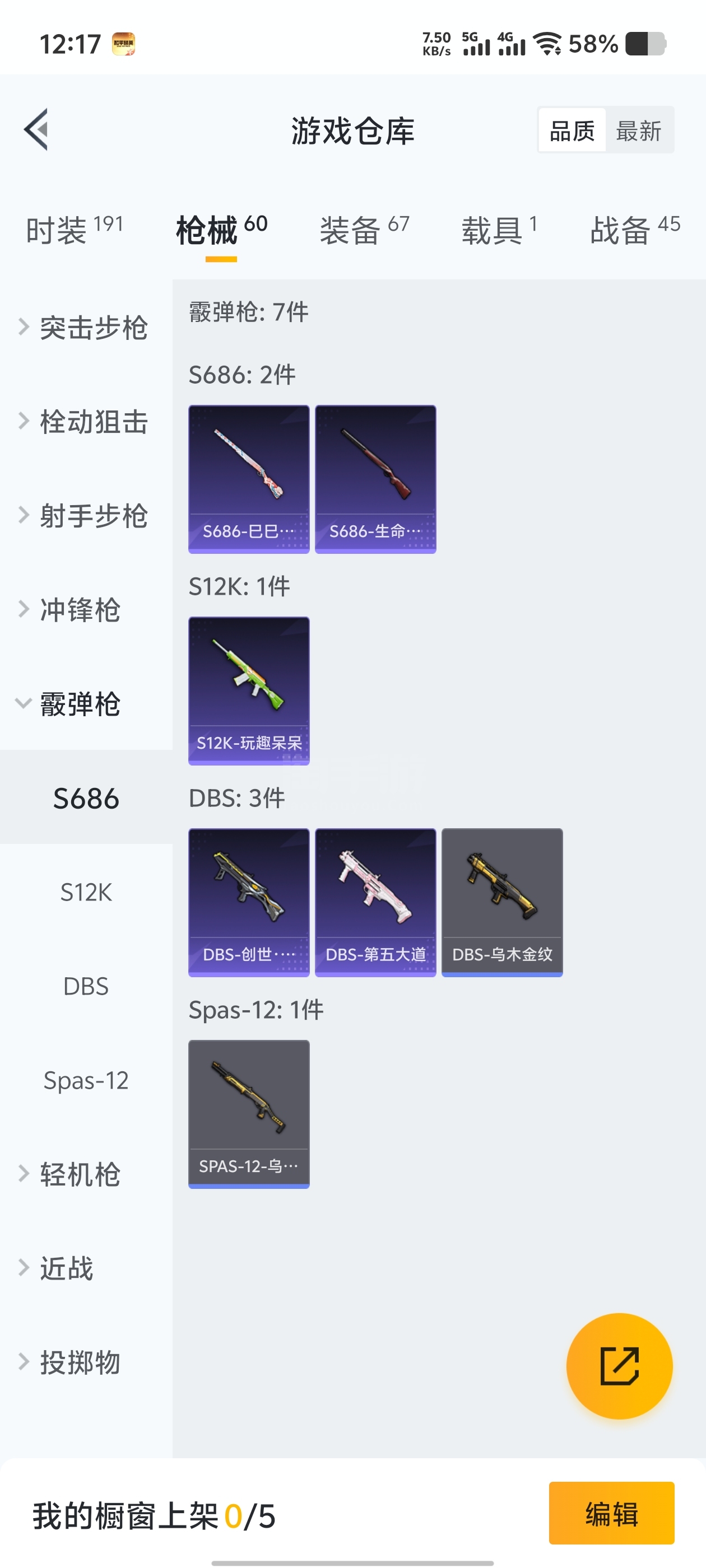Image resolution: width=706 pixels, height=1568 pixels.
Task: View the DBS-乌木金纹 skin
Action: 502,902
